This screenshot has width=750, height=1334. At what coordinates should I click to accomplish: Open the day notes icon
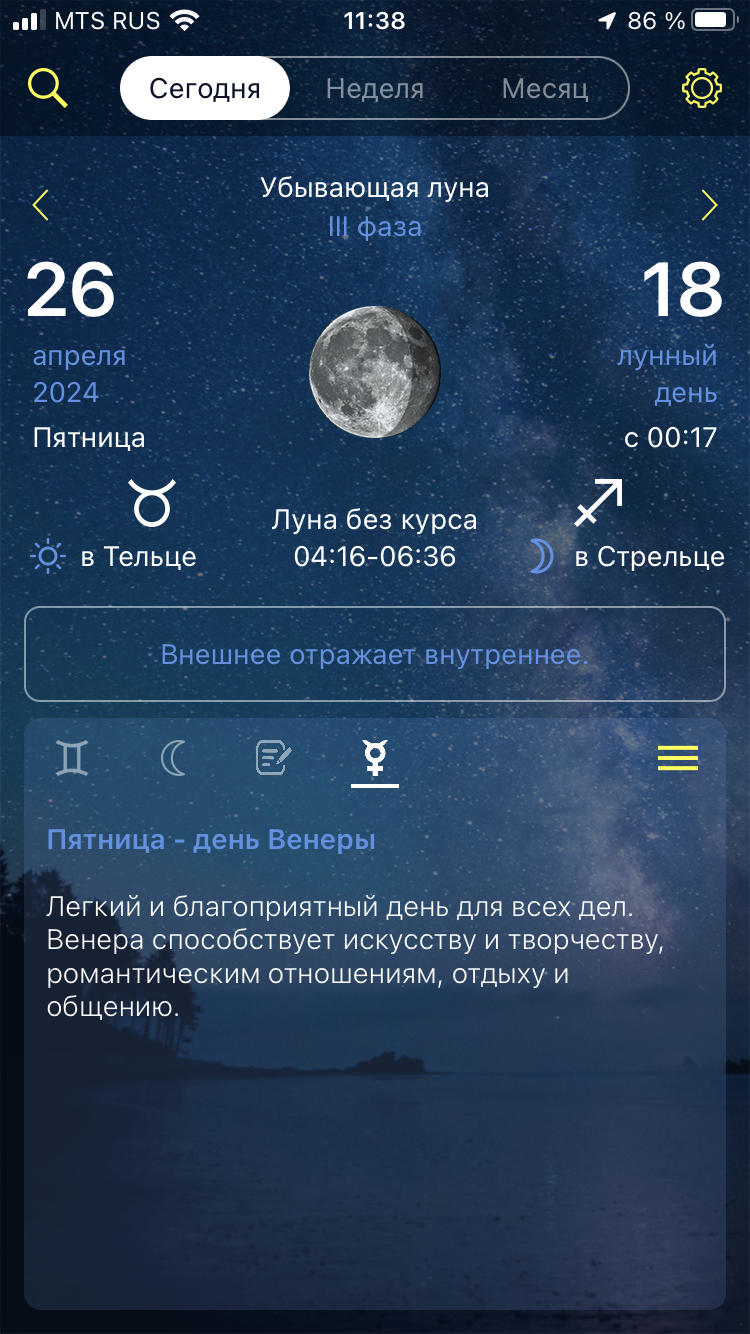273,758
